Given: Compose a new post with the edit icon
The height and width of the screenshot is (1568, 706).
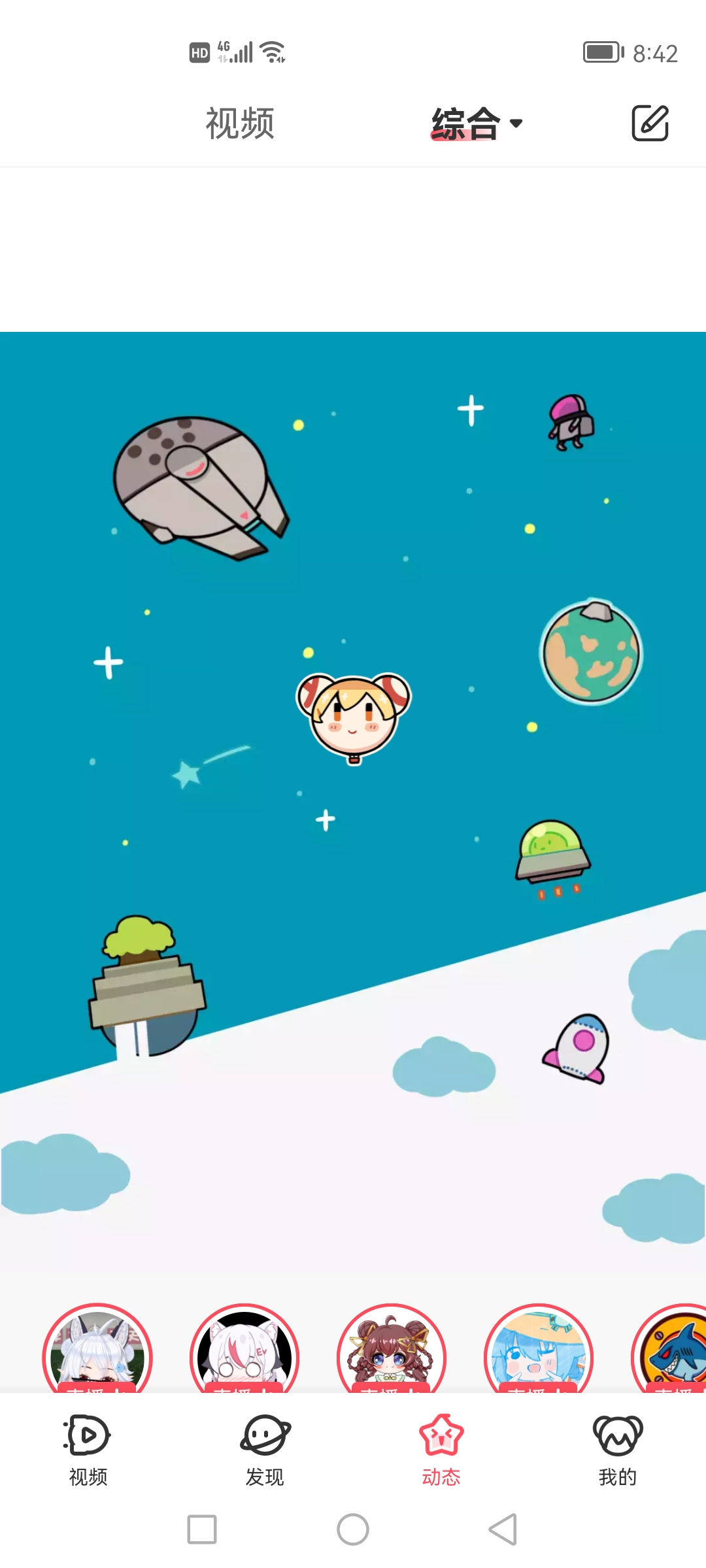Looking at the screenshot, I should tap(650, 123).
